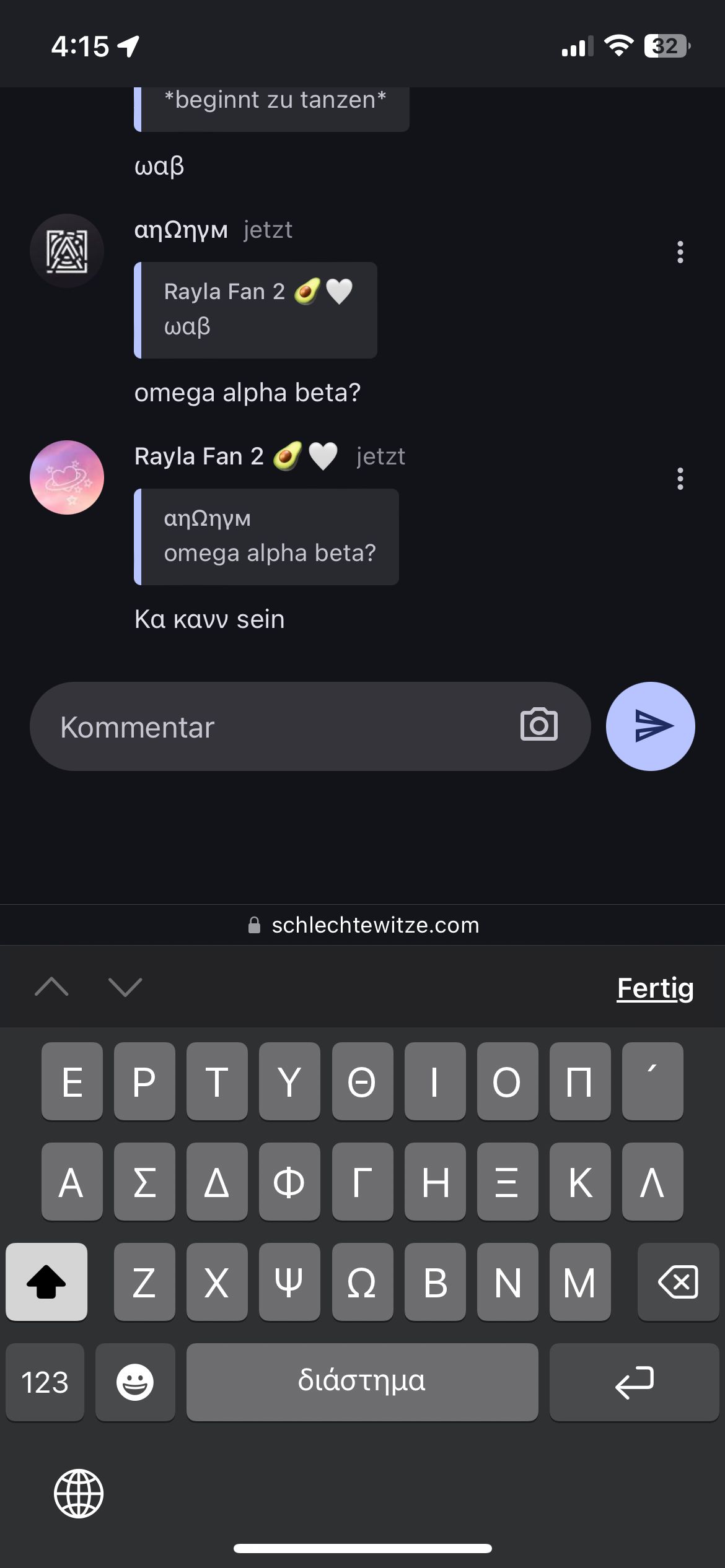Jump to quoted 'omega alpha beta?' message
725x1568 pixels.
point(266,537)
